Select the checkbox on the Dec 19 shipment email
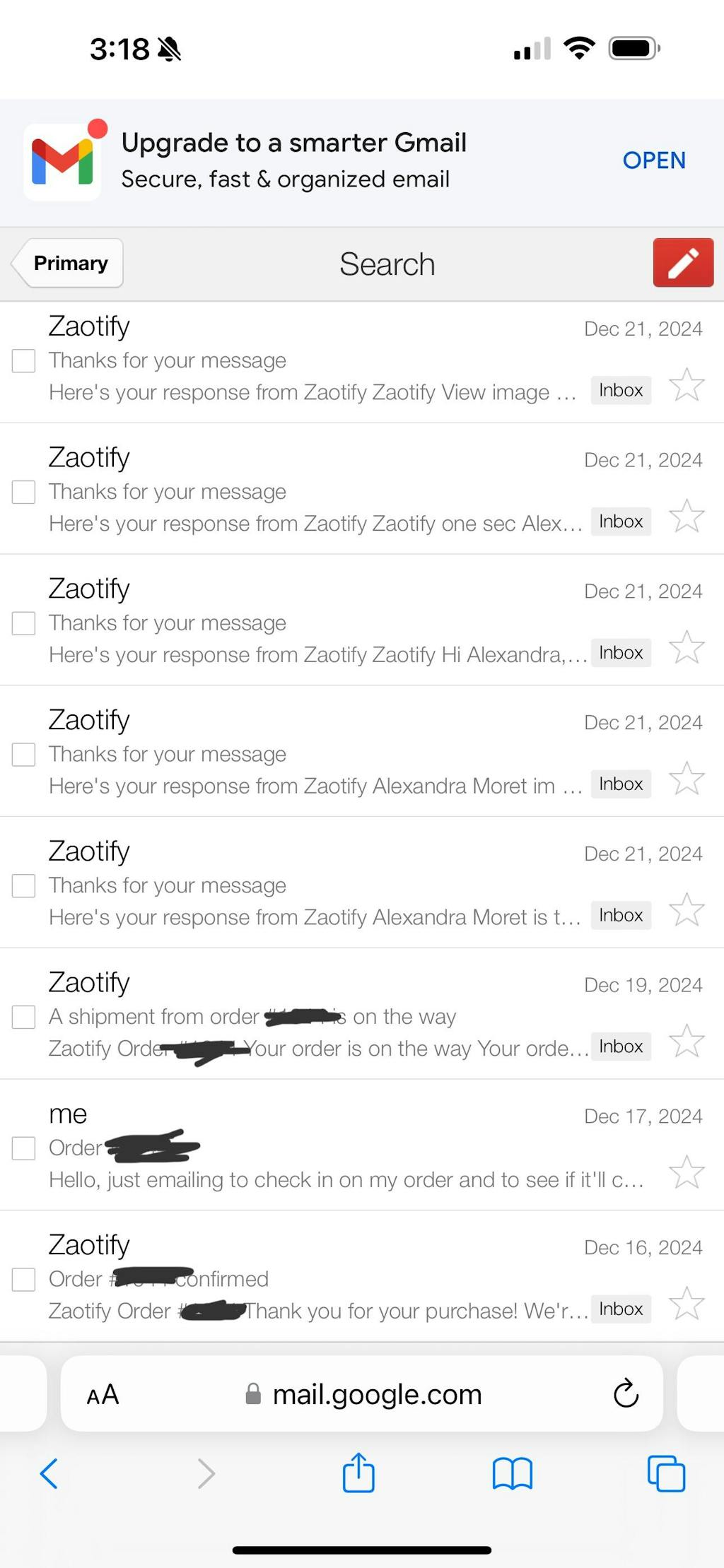This screenshot has width=724, height=1568. tap(24, 1018)
